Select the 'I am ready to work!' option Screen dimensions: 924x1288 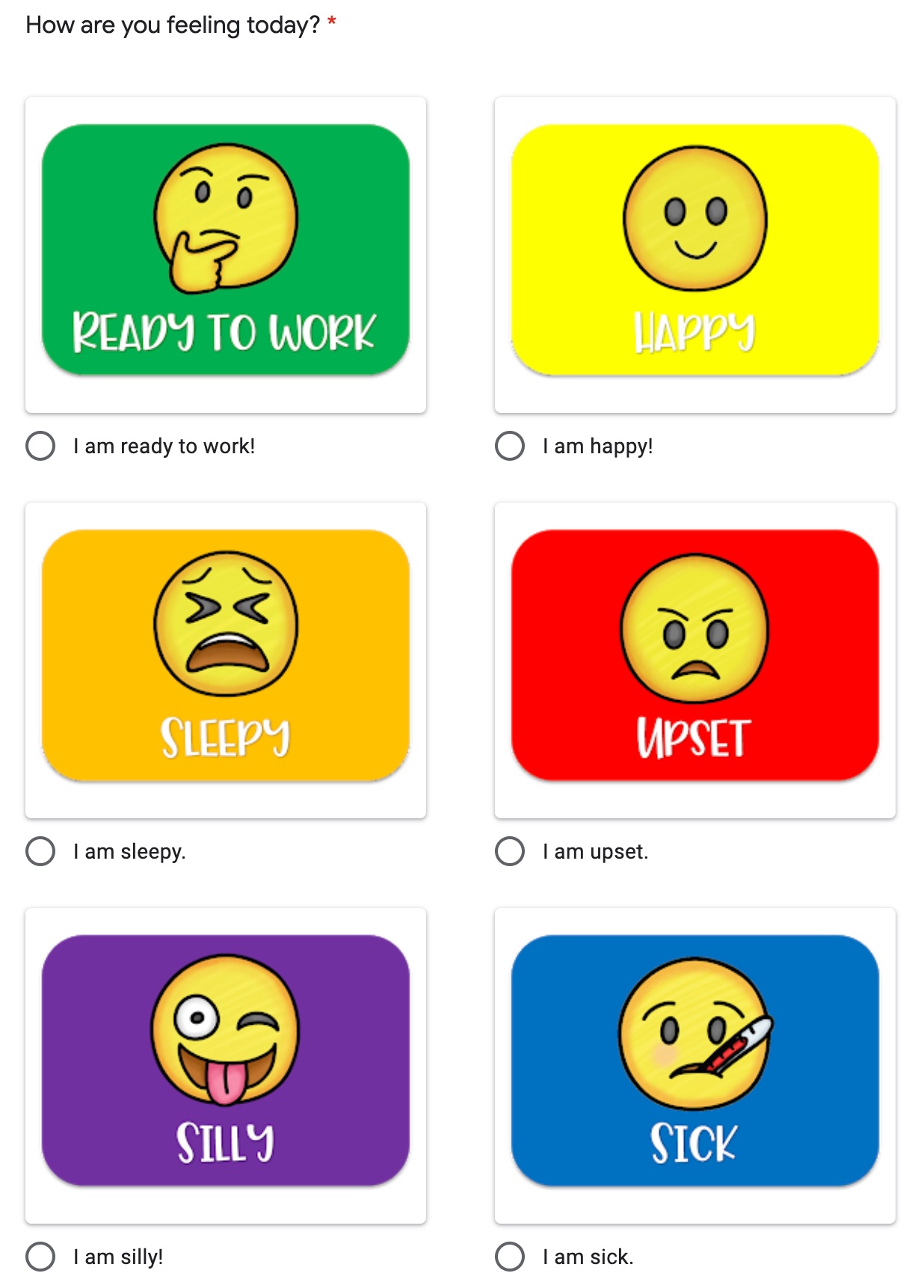(40, 447)
